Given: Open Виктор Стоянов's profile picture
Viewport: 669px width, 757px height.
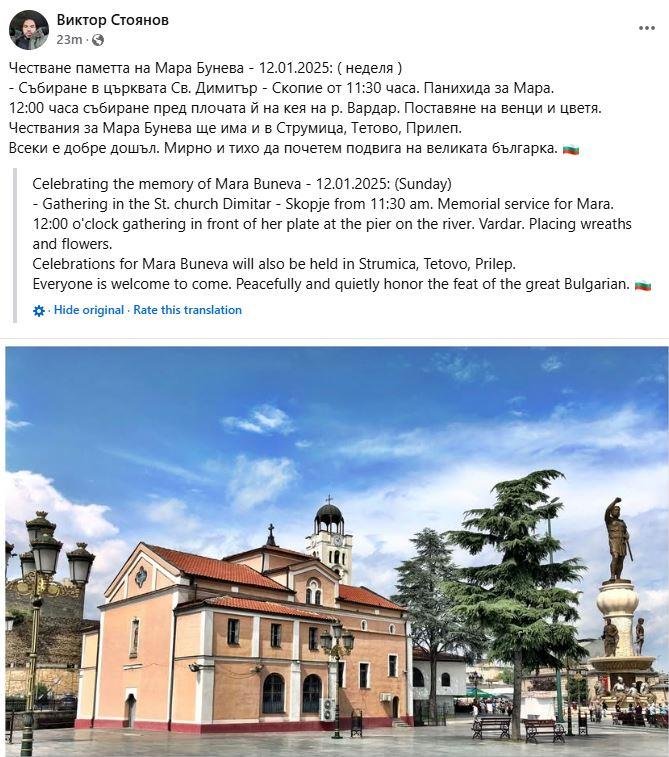Looking at the screenshot, I should coord(29,29).
